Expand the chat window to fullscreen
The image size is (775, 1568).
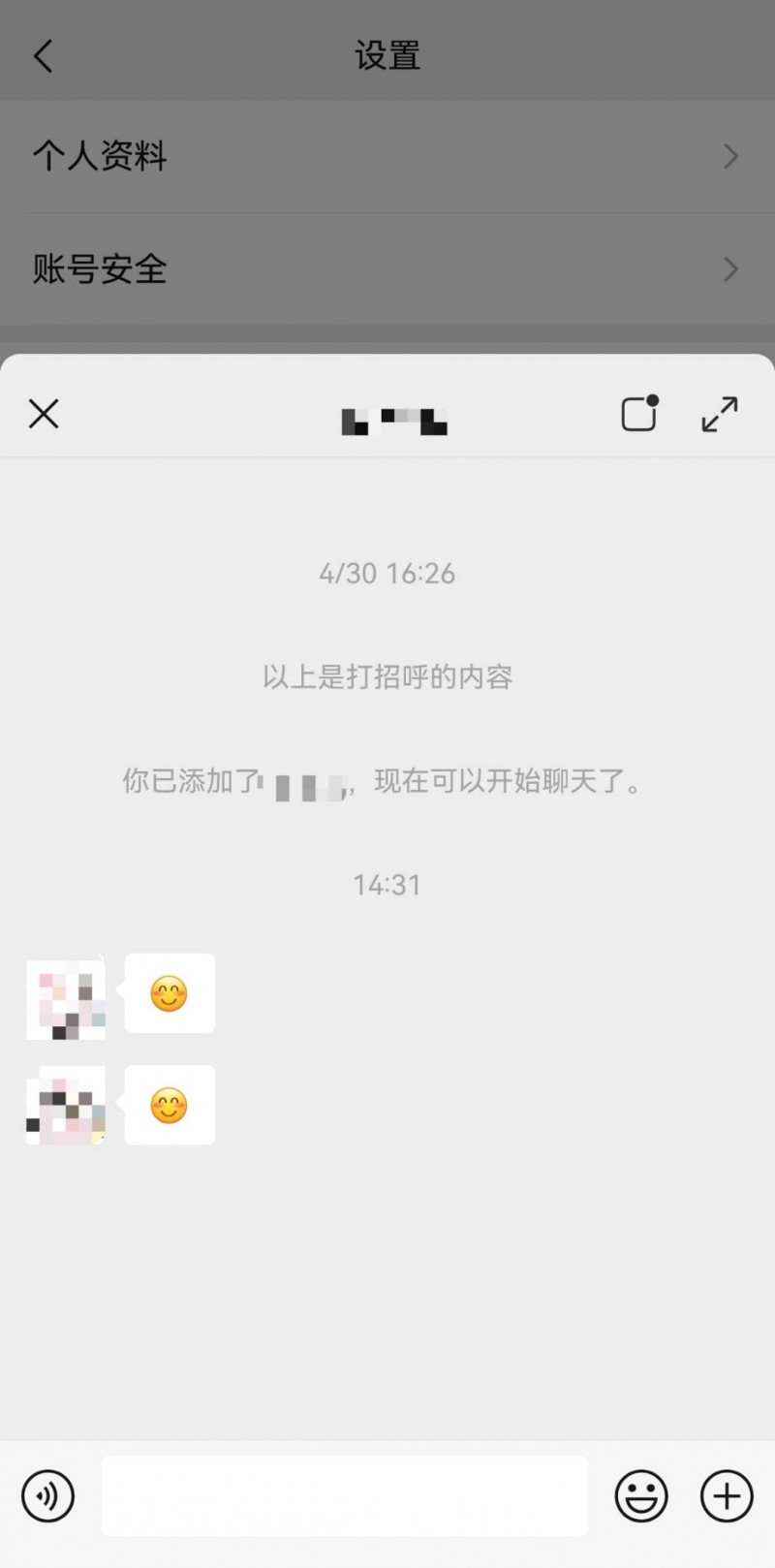[718, 414]
